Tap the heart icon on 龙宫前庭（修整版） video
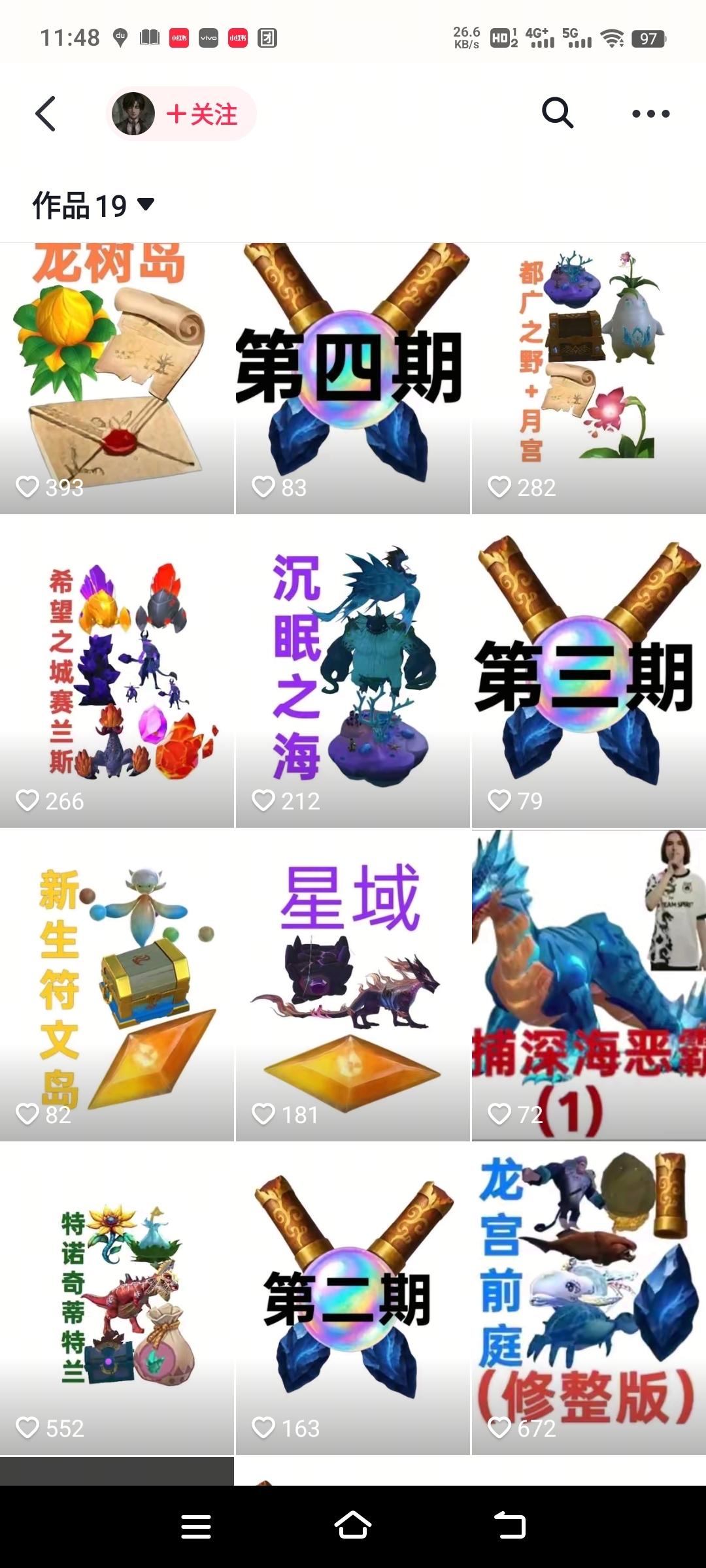Viewport: 706px width, 1568px height. [499, 1429]
